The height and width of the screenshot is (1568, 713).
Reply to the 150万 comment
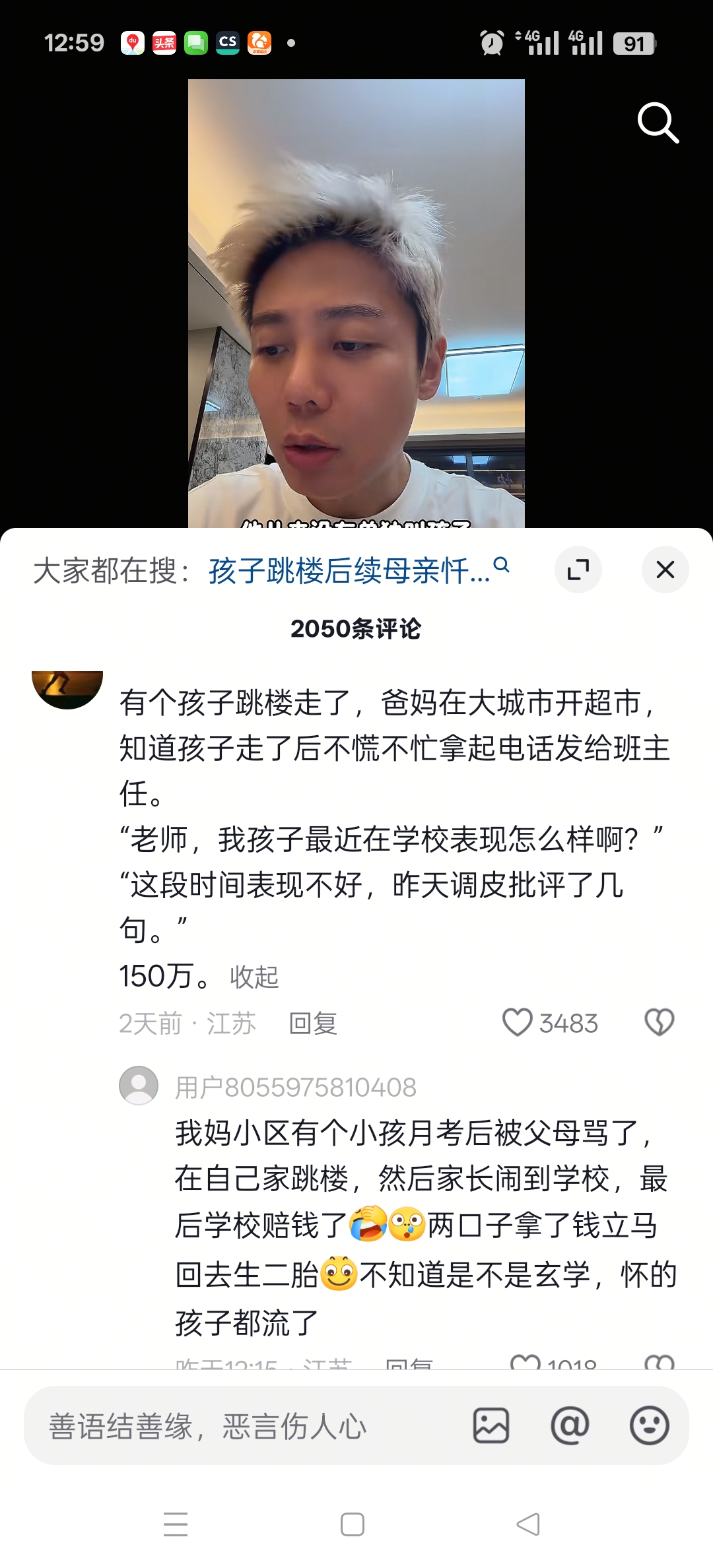[x=313, y=1024]
